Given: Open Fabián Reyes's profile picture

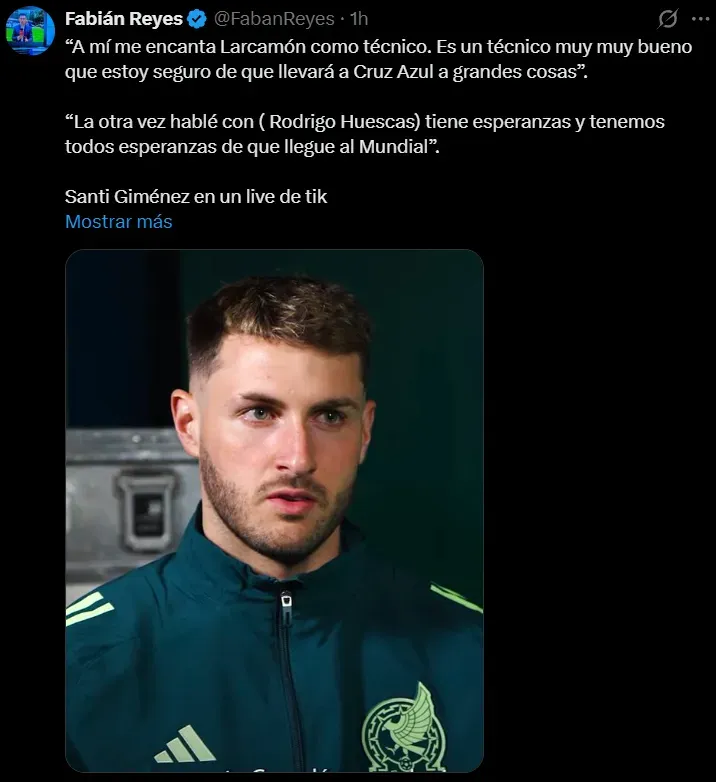Looking at the screenshot, I should (30, 30).
